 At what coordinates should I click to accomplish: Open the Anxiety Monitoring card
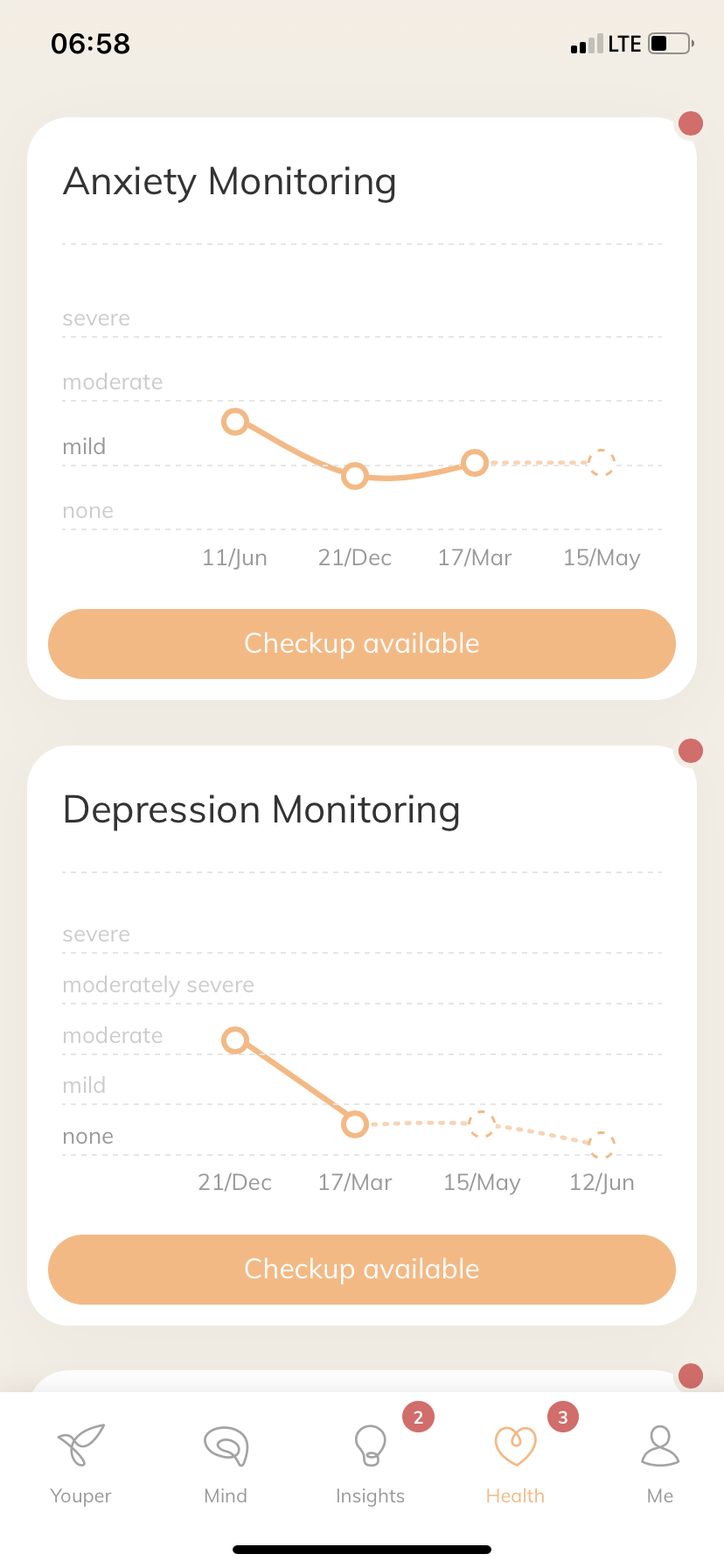(x=362, y=409)
